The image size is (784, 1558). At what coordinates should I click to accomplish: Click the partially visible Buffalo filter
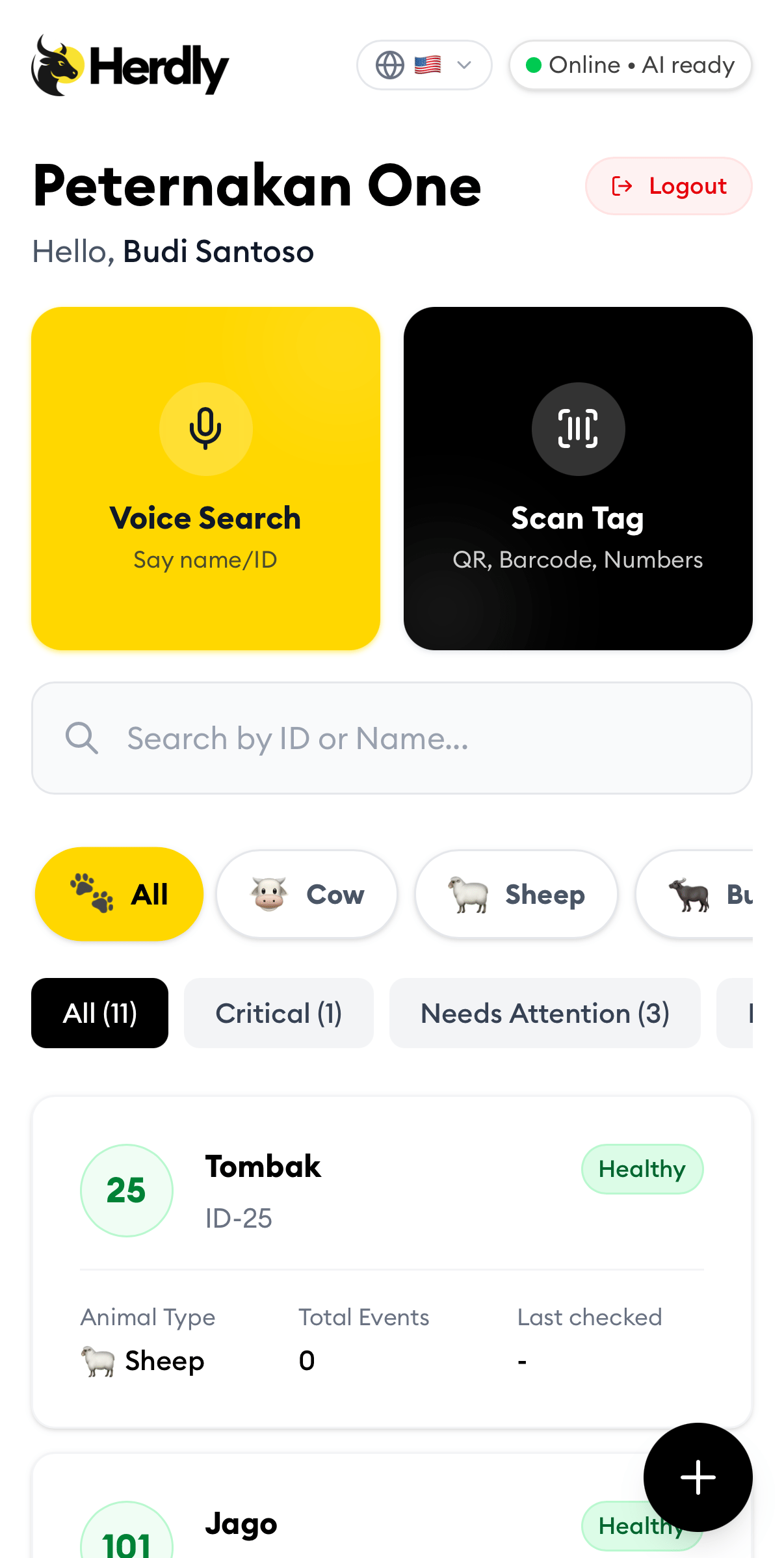click(x=715, y=894)
